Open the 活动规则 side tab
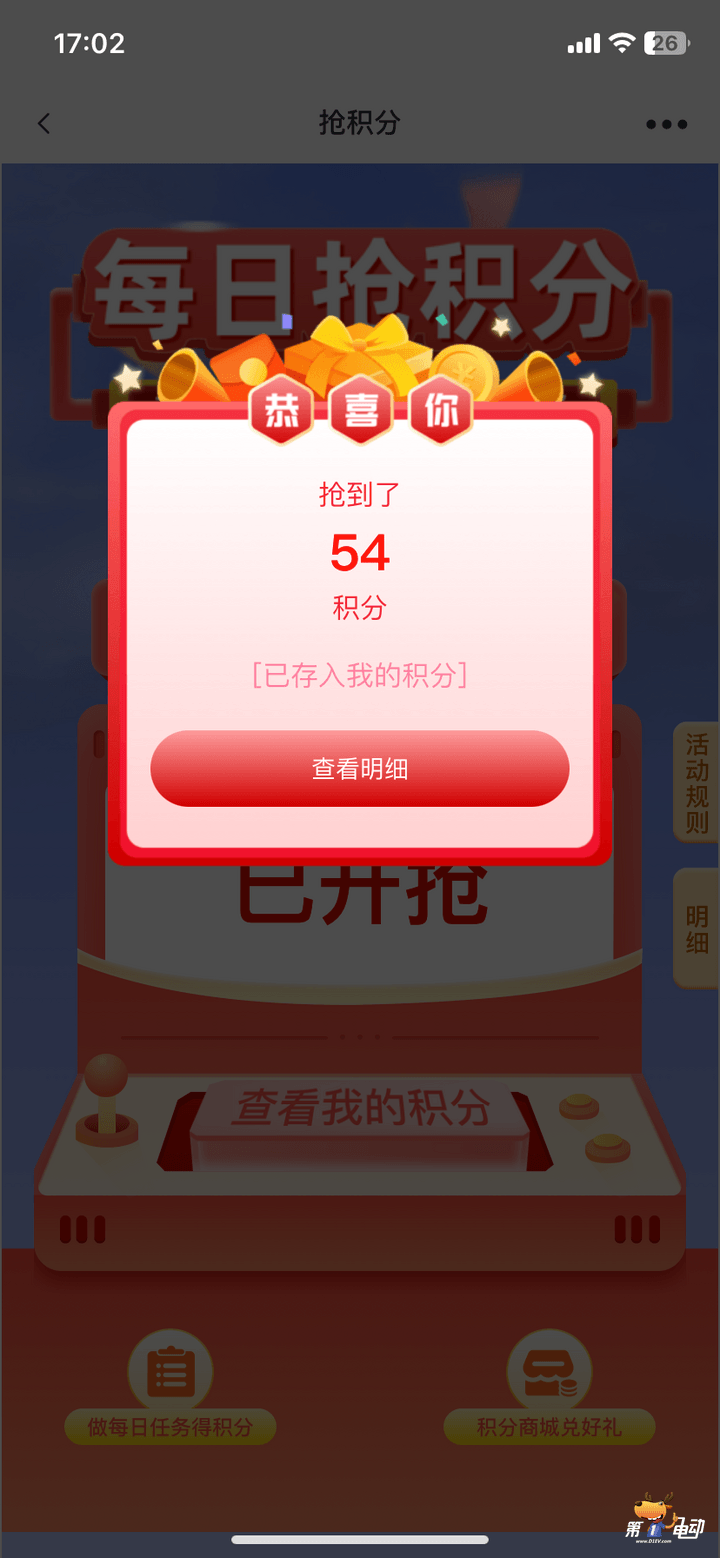Screen dimensions: 720x1558 coord(697,783)
